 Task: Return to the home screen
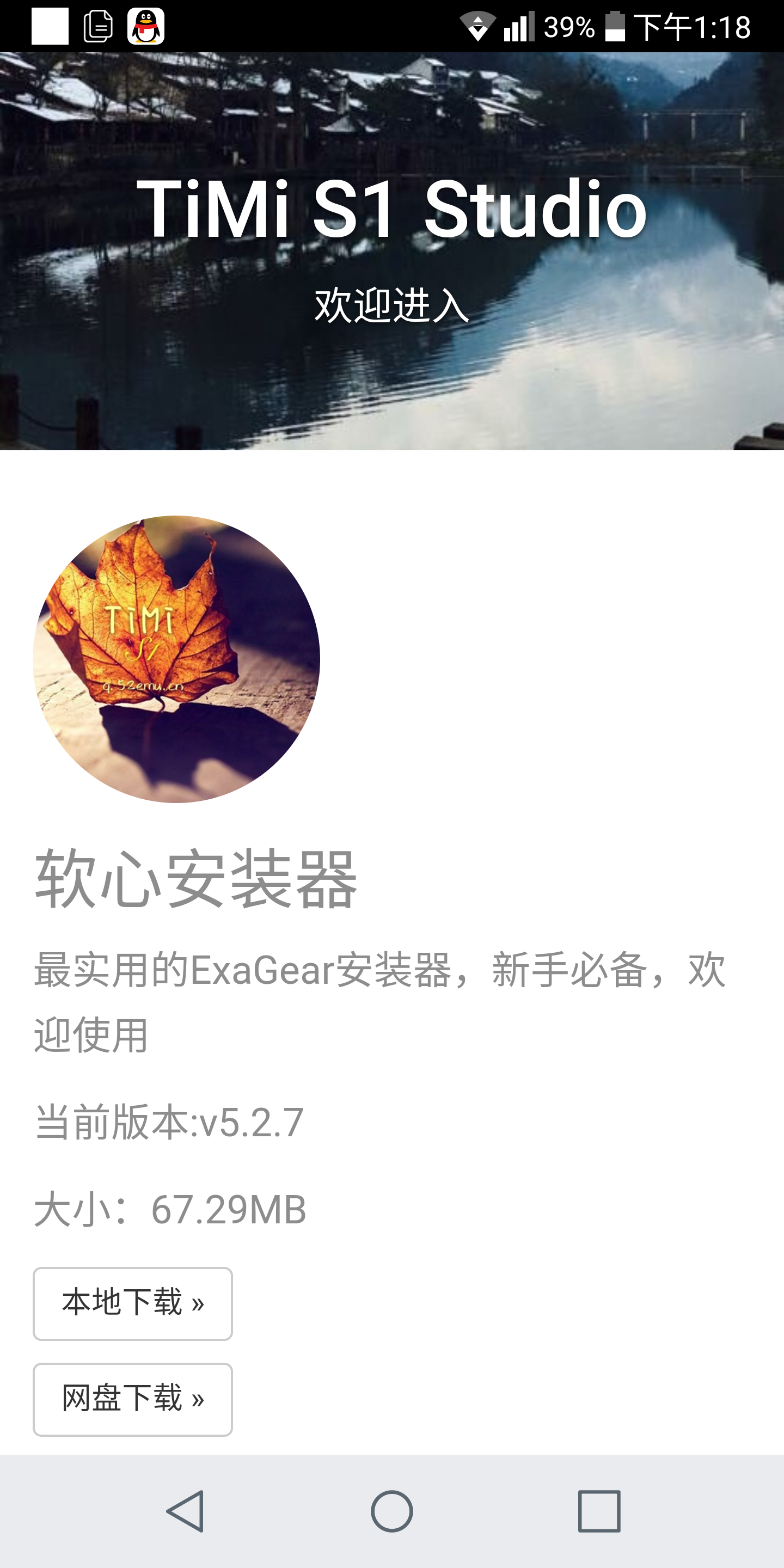392,1511
